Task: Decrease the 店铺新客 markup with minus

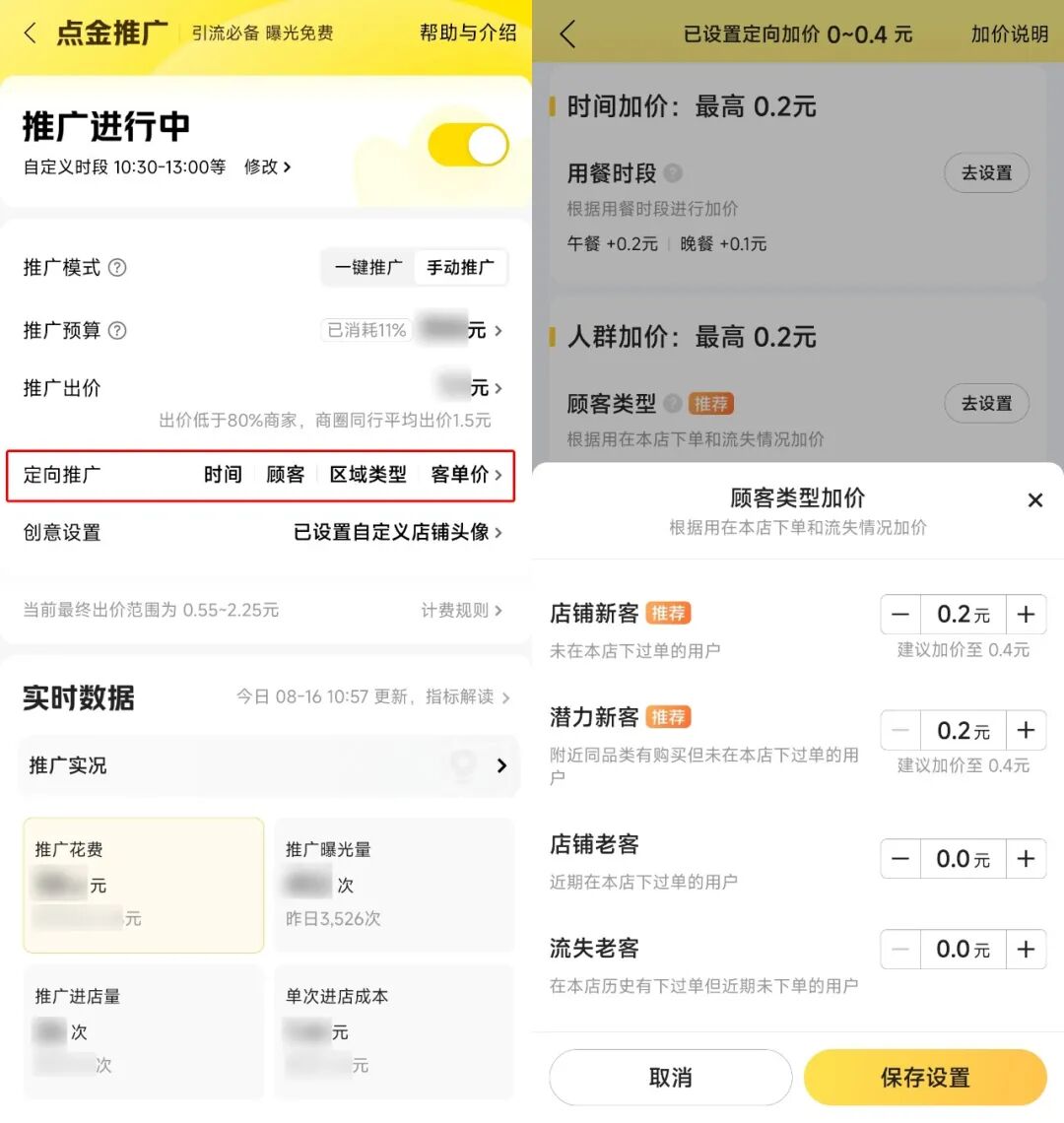Action: 900,615
